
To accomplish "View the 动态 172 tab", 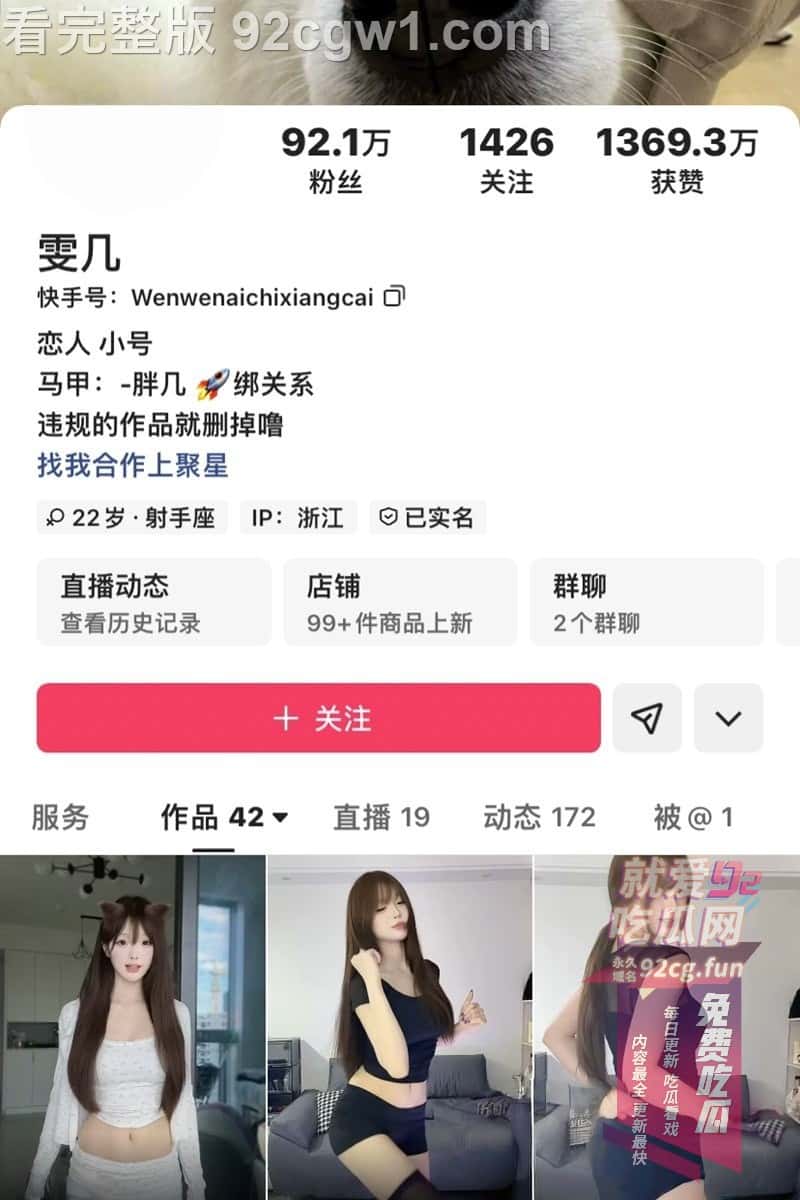I will pyautogui.click(x=539, y=817).
